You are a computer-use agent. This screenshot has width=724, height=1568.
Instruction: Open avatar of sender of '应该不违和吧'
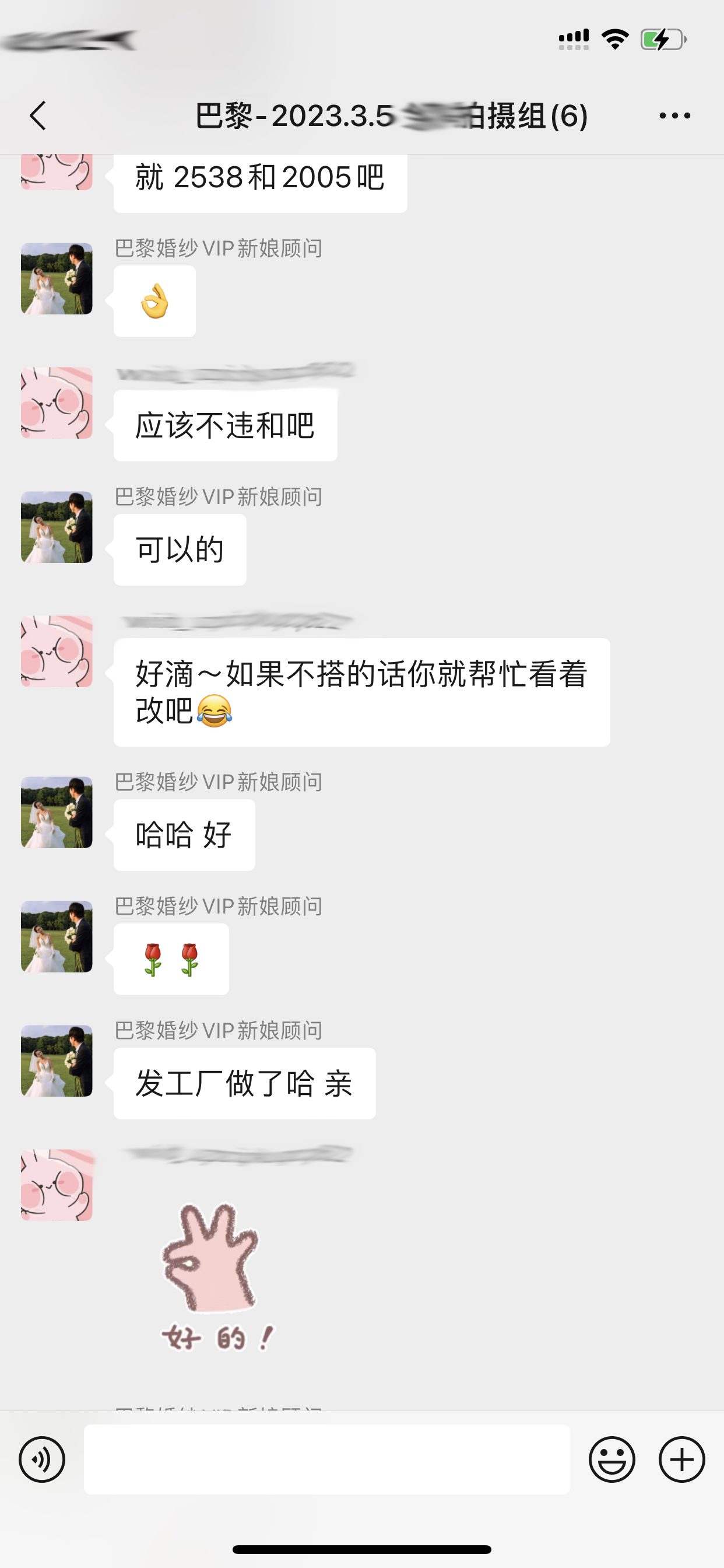click(57, 403)
